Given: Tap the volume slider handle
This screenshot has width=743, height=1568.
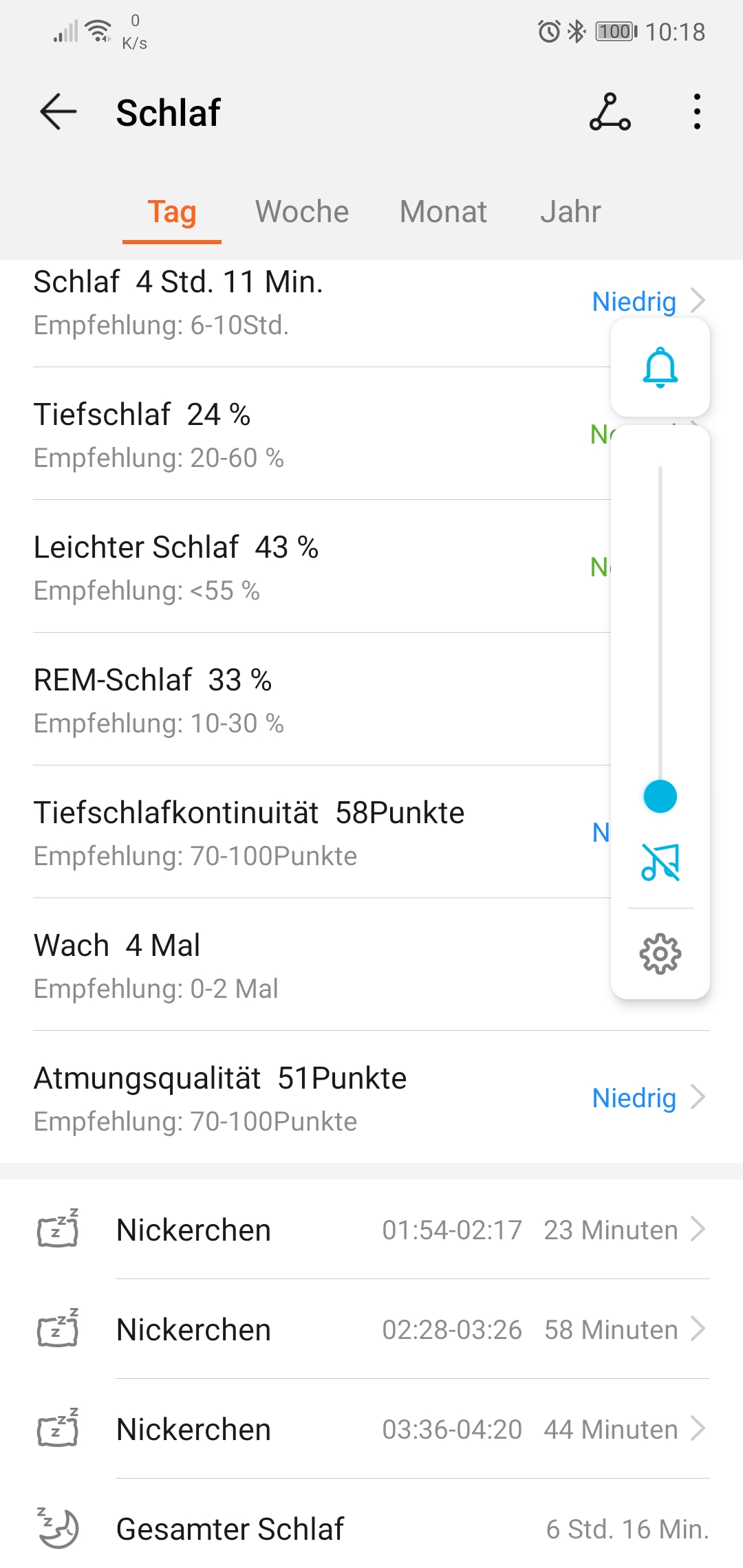Looking at the screenshot, I should click(x=660, y=796).
